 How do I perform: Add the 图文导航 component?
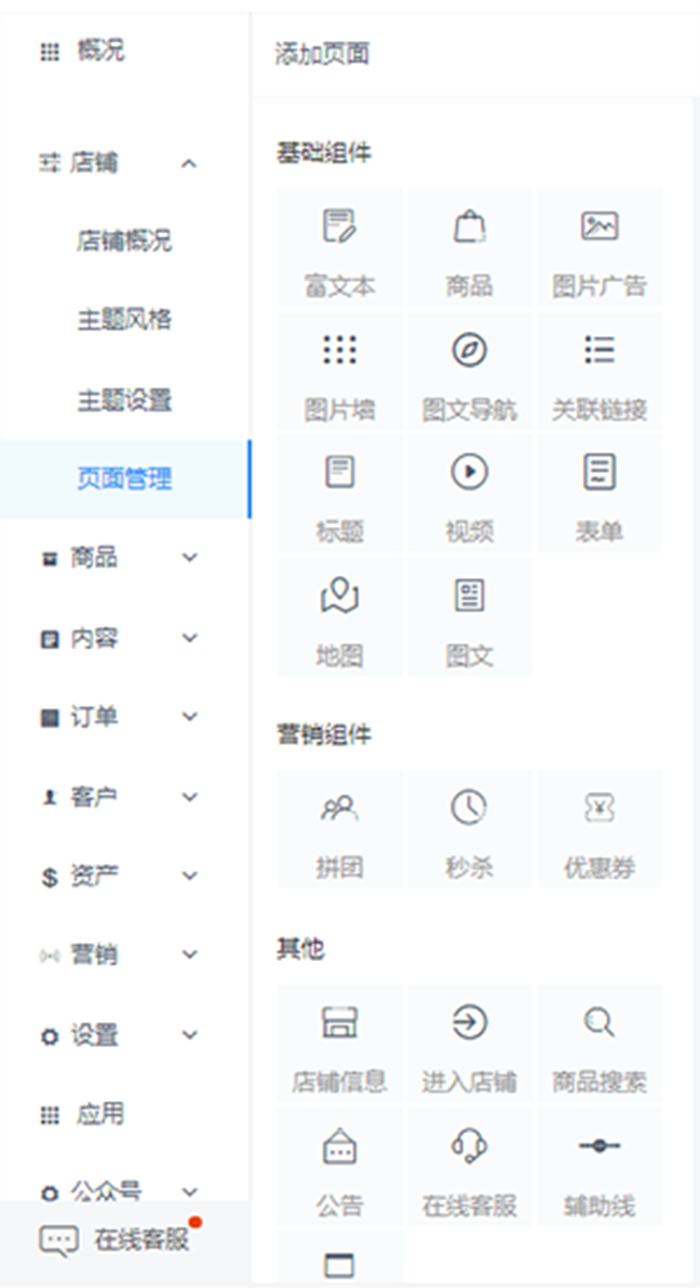pos(470,370)
